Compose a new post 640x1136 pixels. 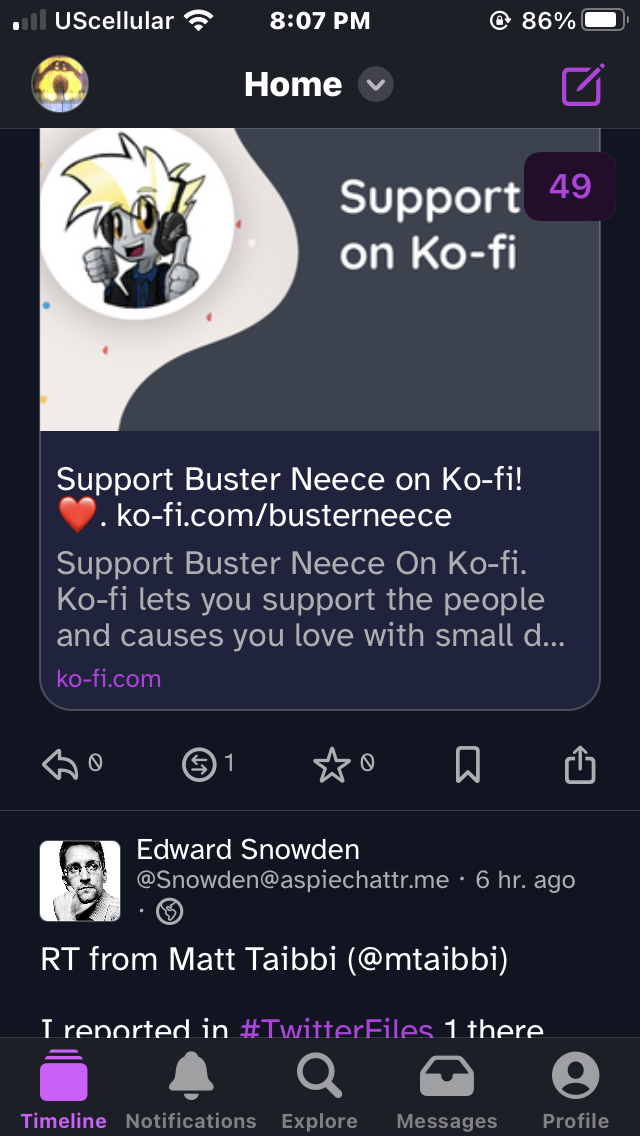pyautogui.click(x=583, y=85)
